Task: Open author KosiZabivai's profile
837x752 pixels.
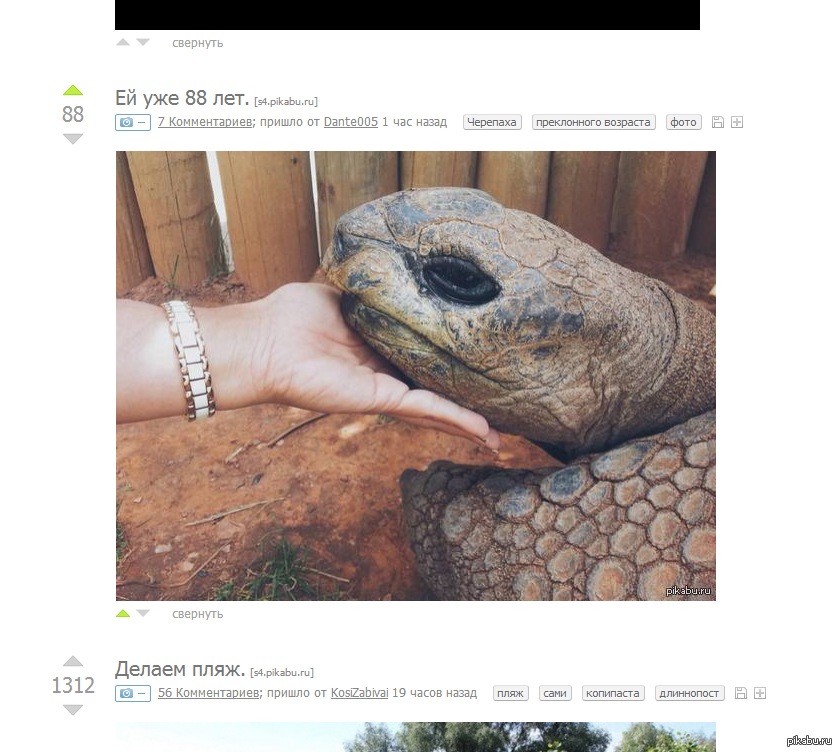Action: click(359, 693)
